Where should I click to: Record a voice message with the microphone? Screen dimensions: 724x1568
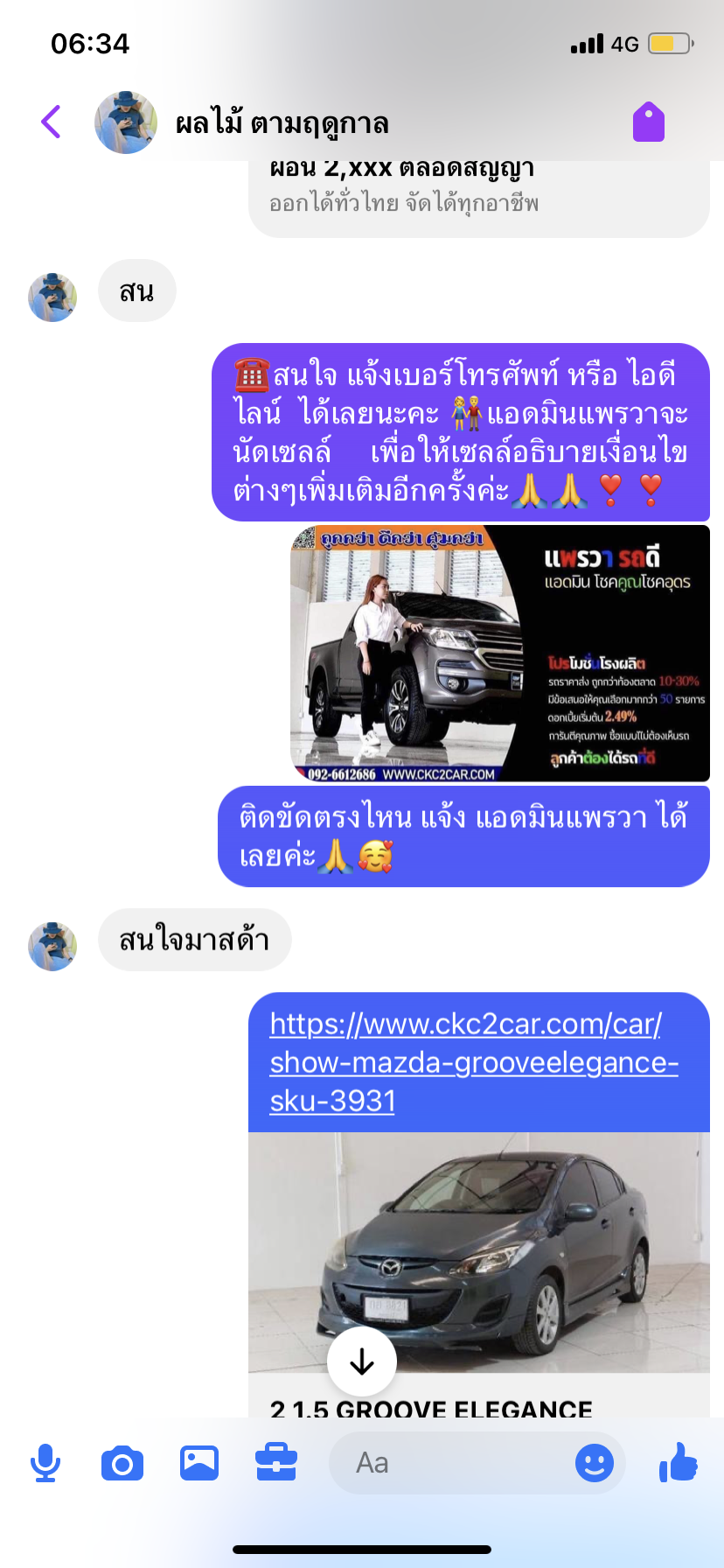click(45, 1463)
